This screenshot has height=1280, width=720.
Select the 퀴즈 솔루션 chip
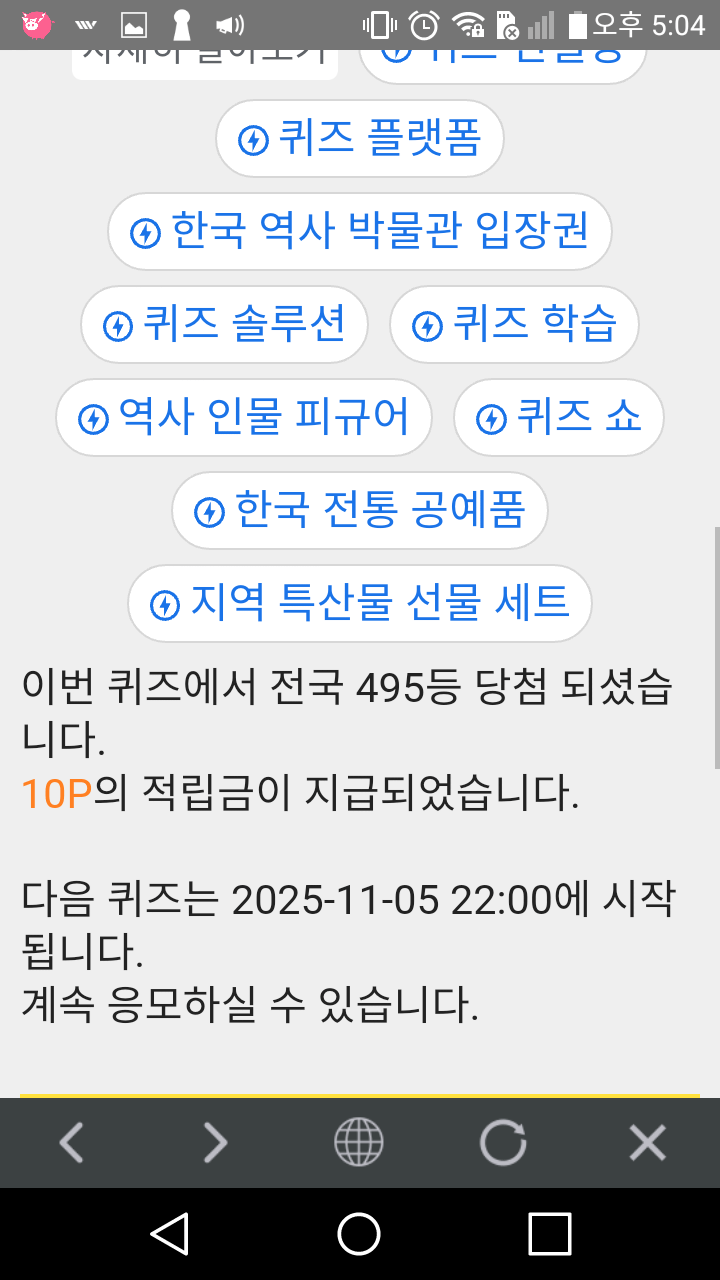coord(224,324)
